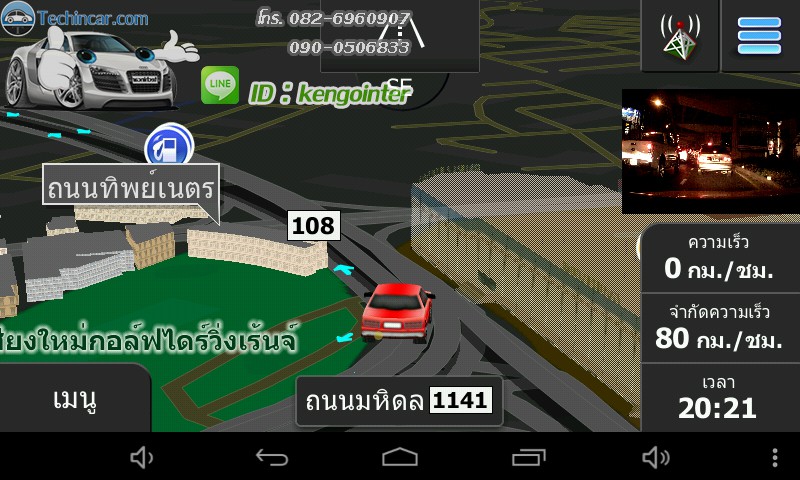
Task: Open the เมนู menu button
Action: (x=74, y=400)
